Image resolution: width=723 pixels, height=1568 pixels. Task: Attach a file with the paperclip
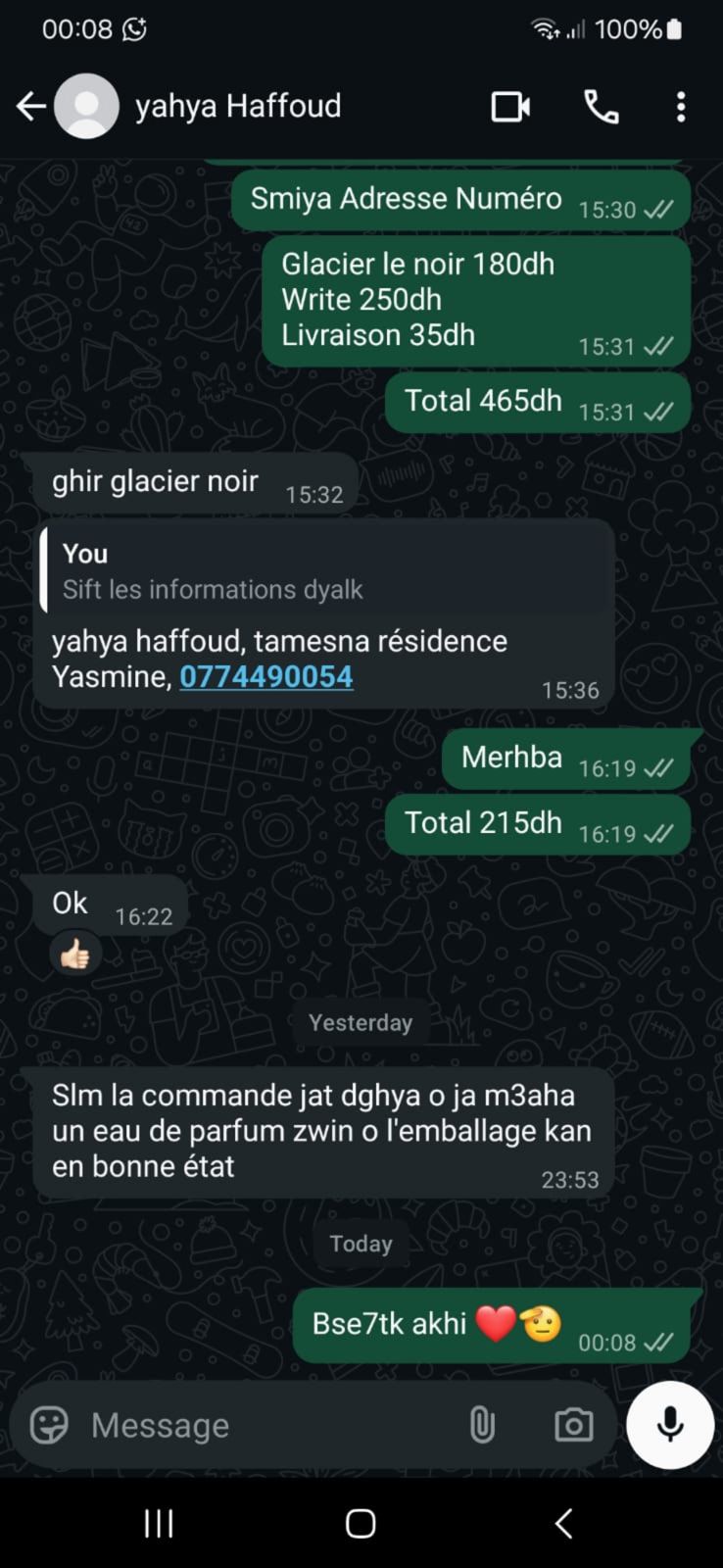tap(482, 1425)
